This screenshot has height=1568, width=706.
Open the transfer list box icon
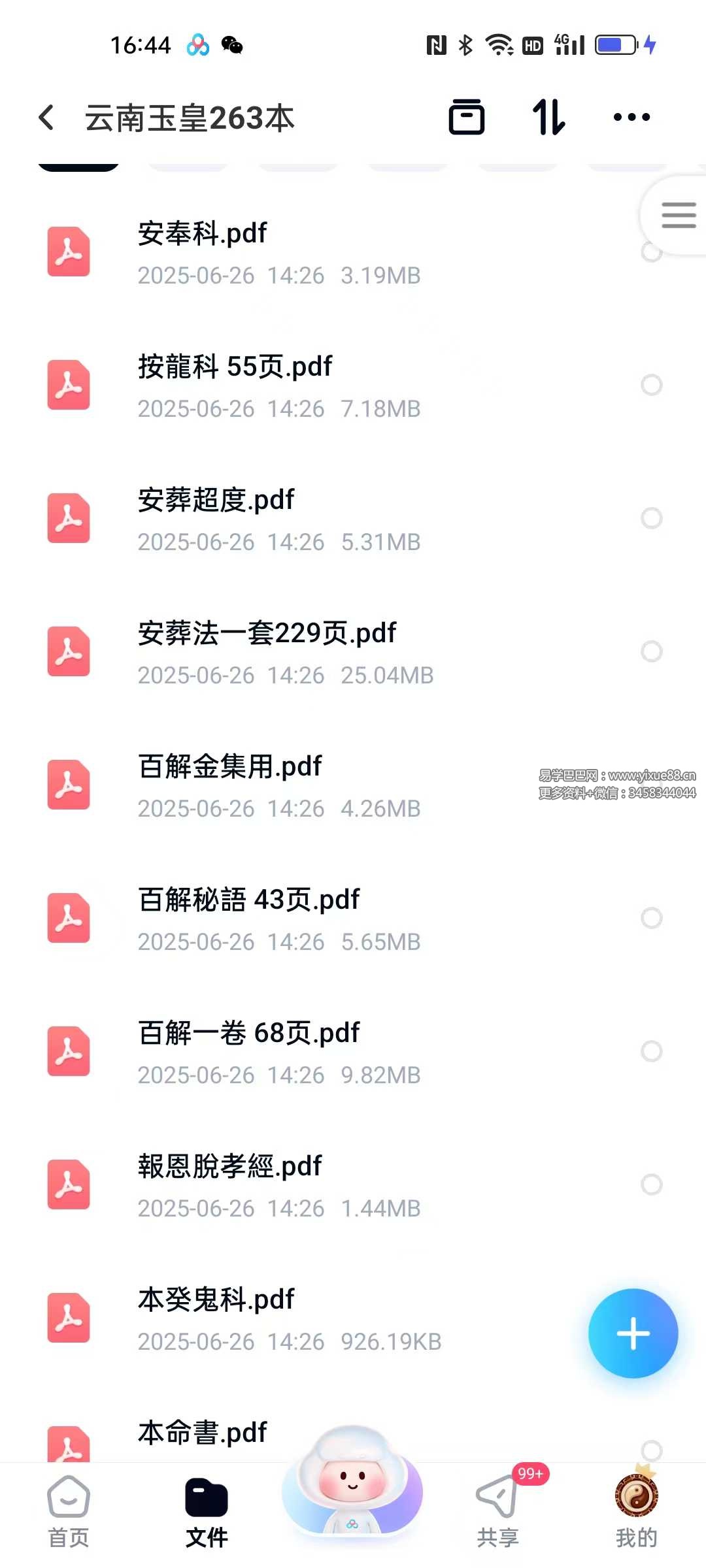pyautogui.click(x=466, y=118)
